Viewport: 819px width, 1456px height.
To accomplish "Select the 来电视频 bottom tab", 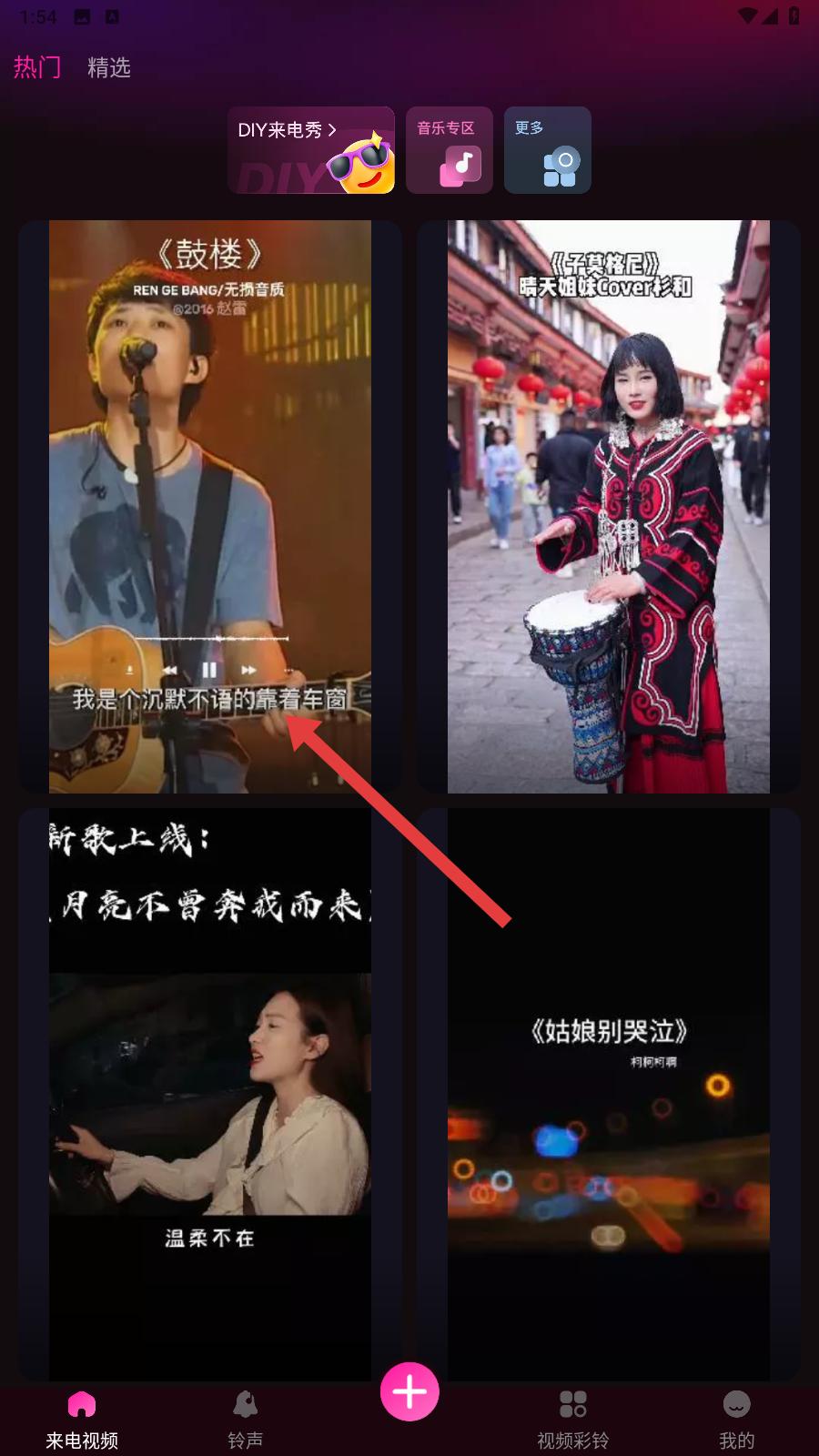I will point(82,1420).
